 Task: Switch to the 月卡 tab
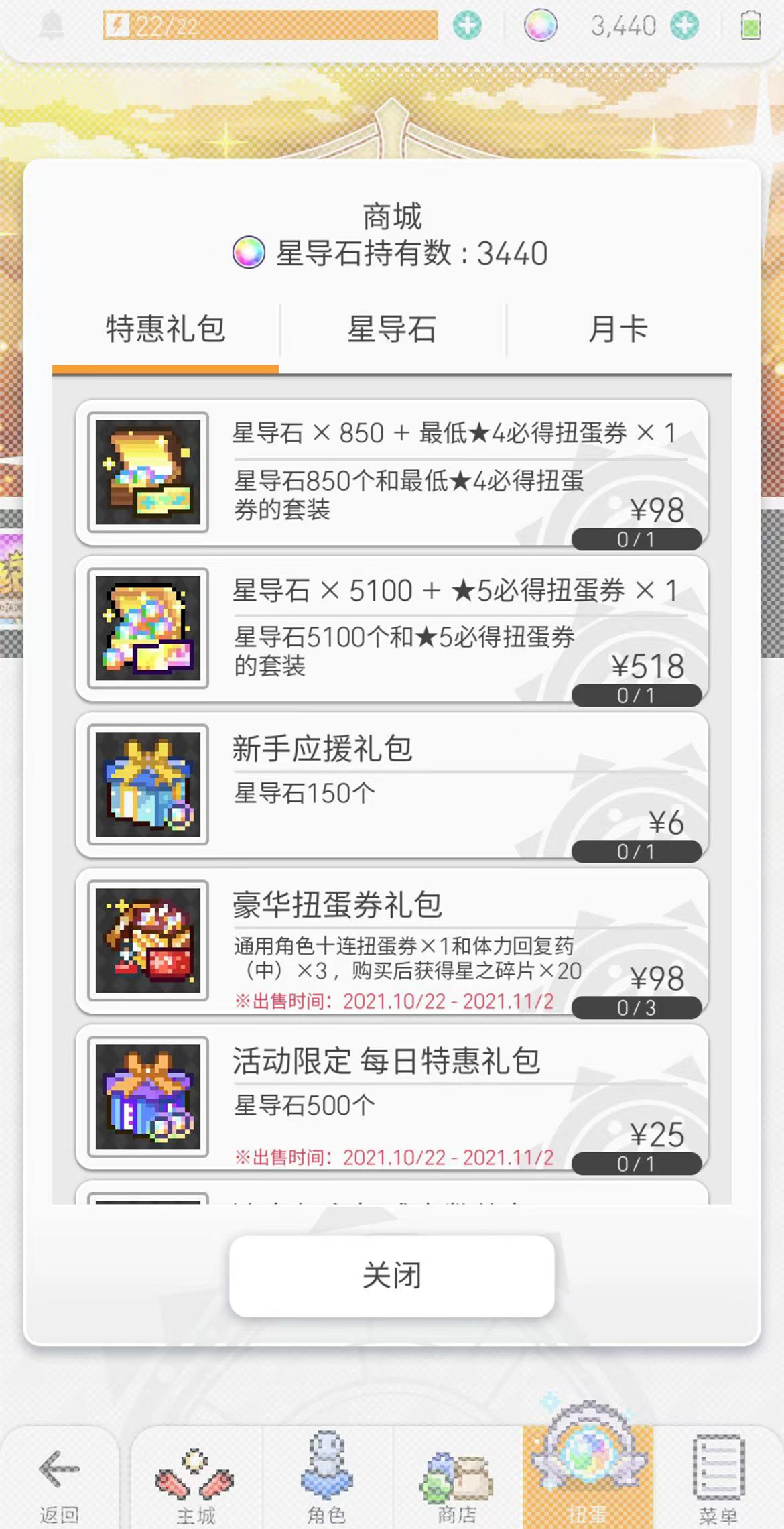coord(618,330)
